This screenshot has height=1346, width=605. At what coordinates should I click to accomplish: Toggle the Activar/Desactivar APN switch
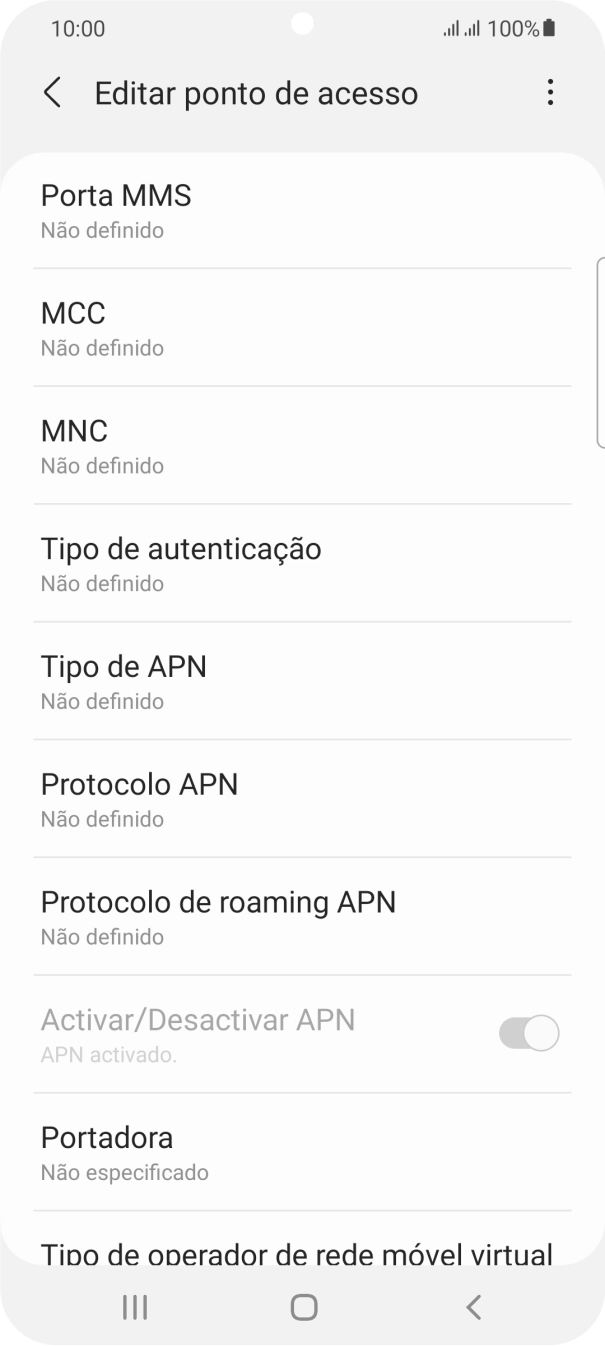[529, 1034]
